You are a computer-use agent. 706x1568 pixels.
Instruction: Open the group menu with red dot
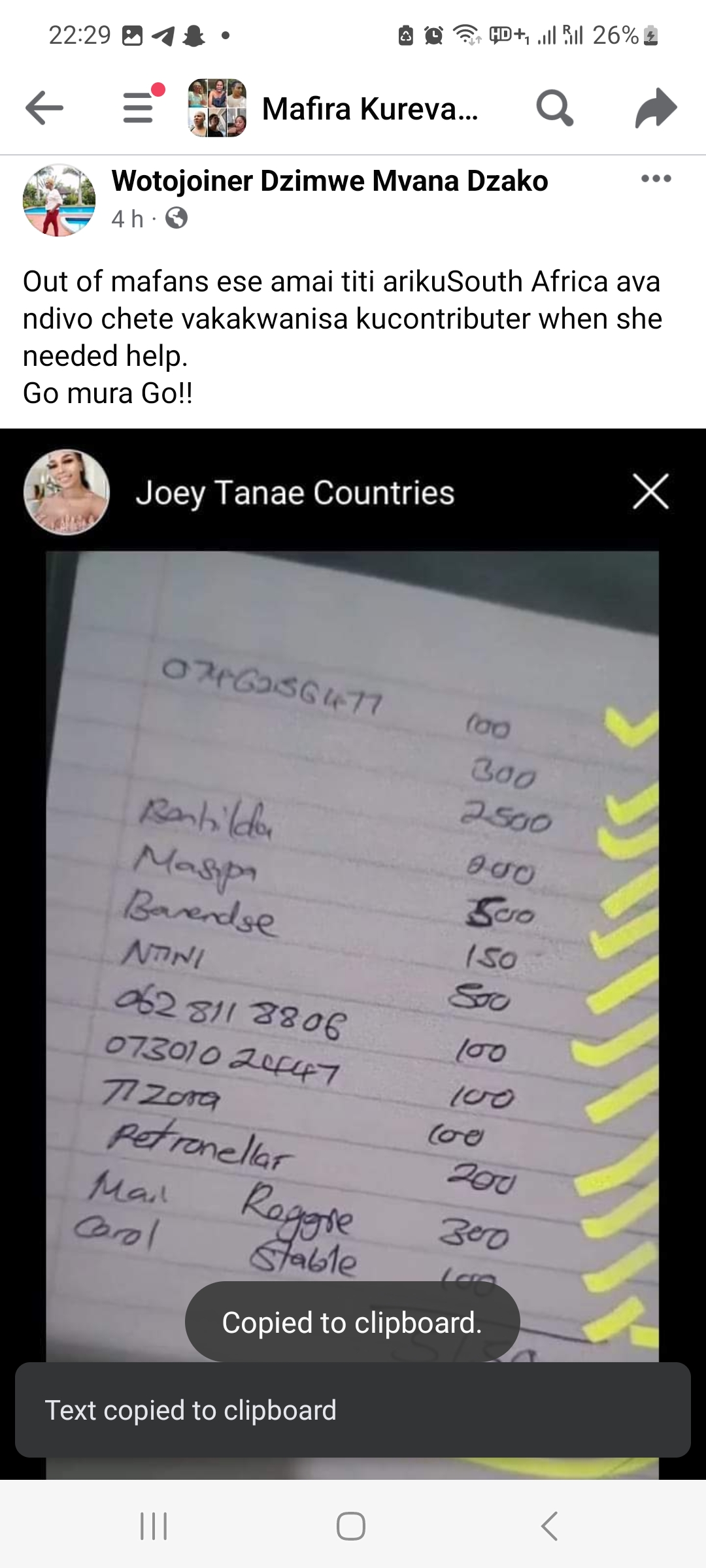tap(139, 108)
